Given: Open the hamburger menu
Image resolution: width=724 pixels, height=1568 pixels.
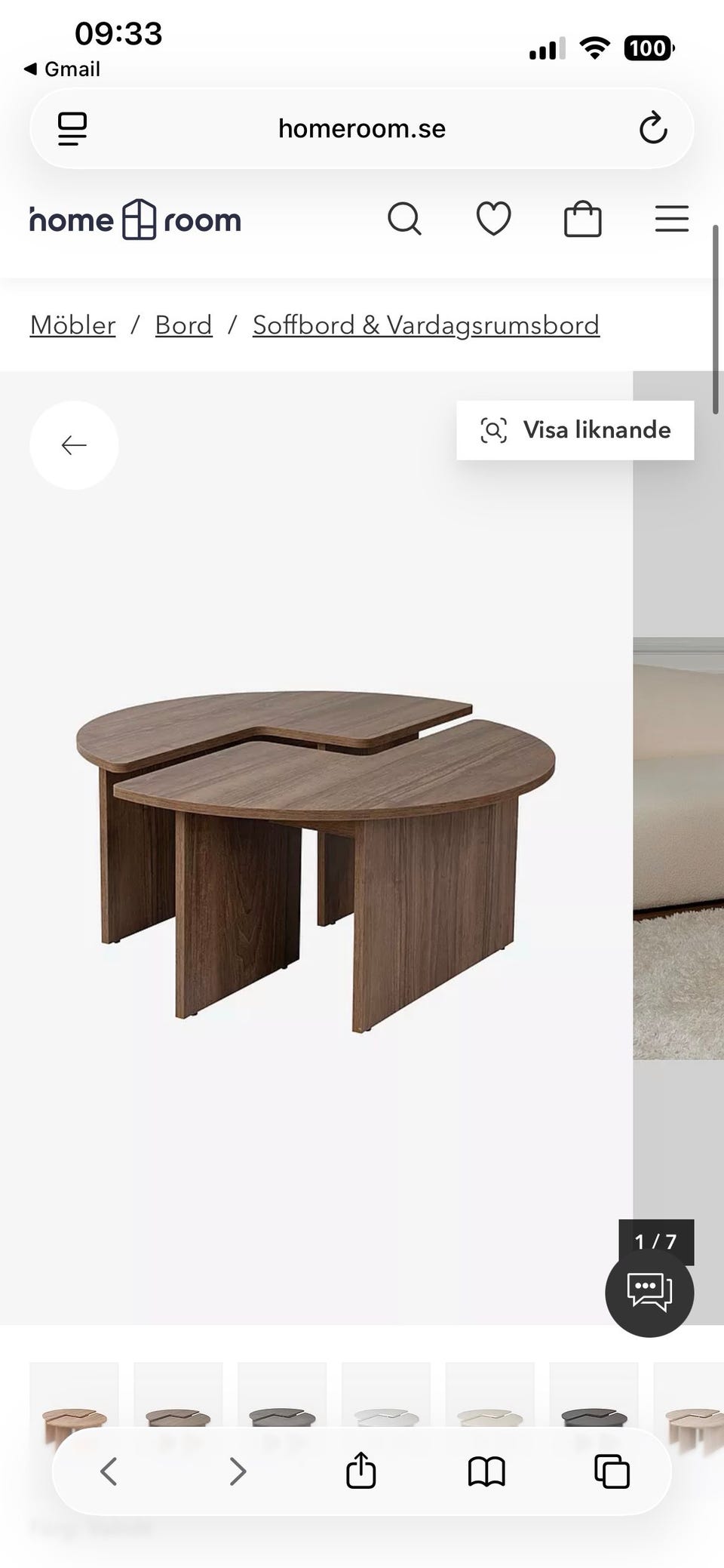Looking at the screenshot, I should 671,220.
